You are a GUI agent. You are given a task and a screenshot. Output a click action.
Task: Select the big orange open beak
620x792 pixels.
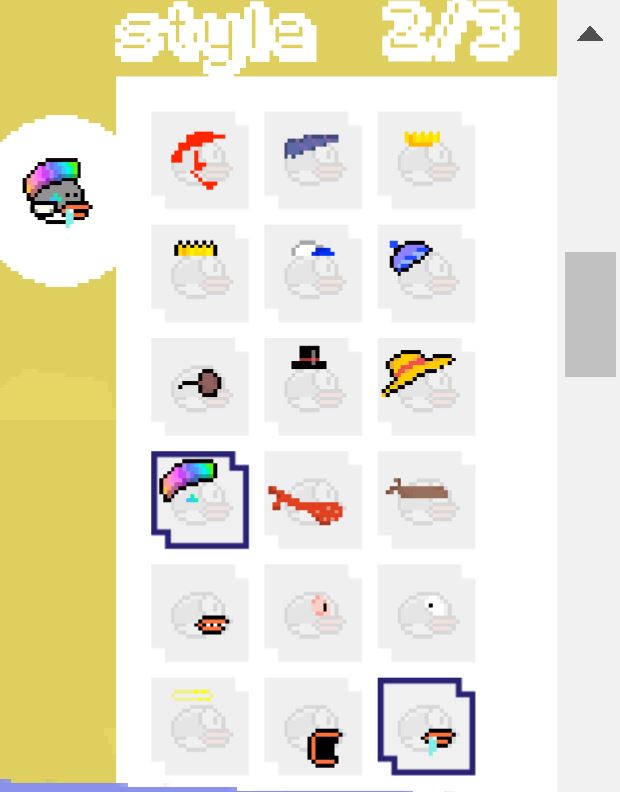tap(312, 727)
